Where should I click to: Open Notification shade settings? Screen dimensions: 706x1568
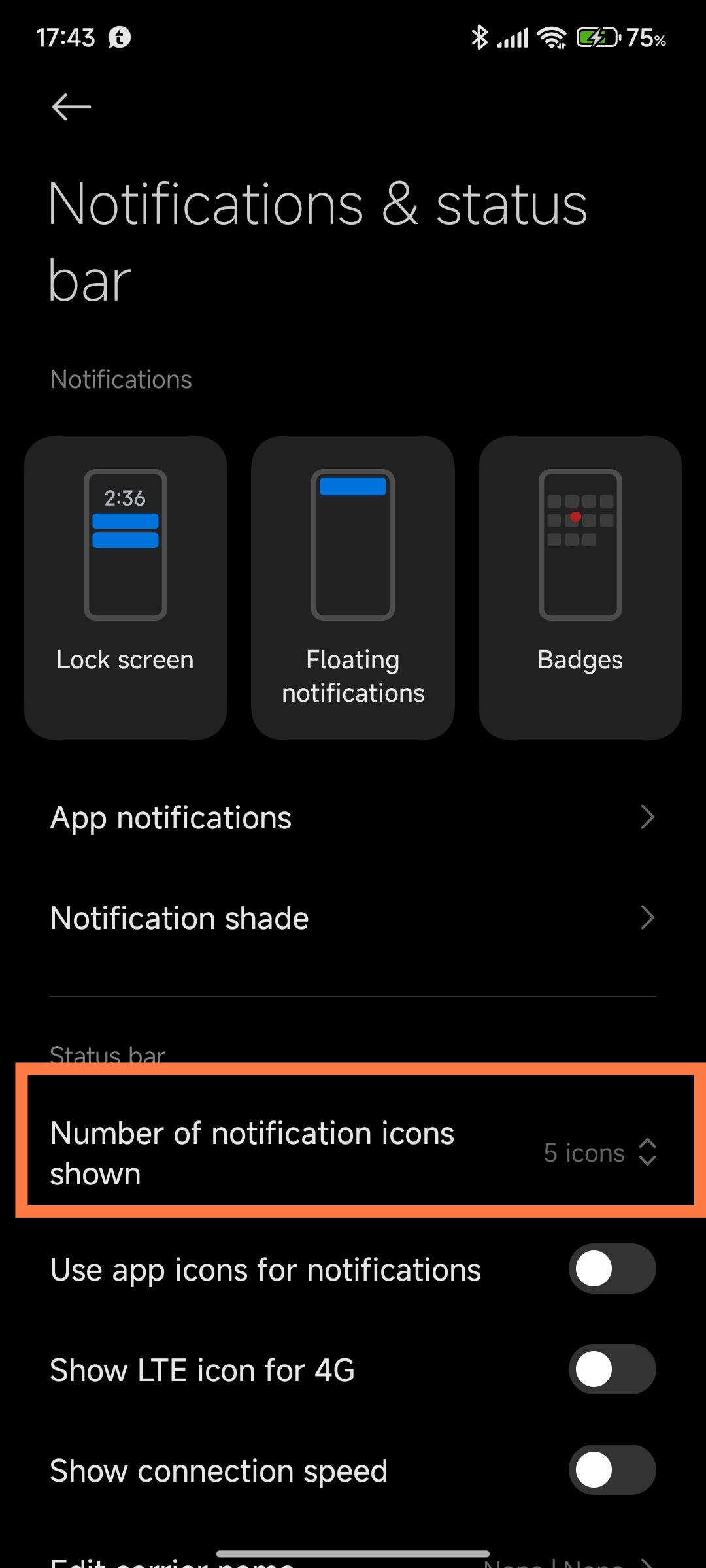[353, 918]
